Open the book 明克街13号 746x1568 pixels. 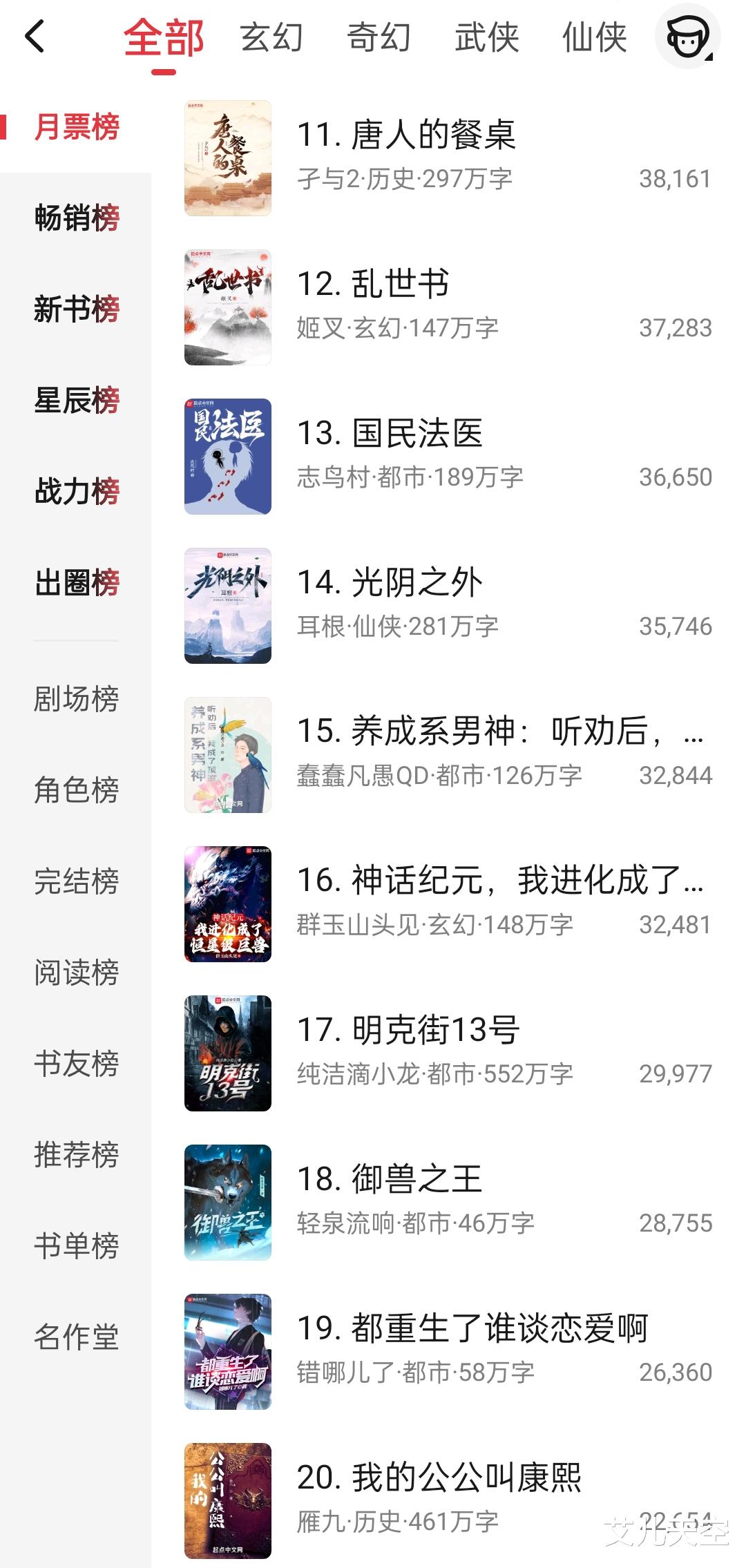(435, 1031)
